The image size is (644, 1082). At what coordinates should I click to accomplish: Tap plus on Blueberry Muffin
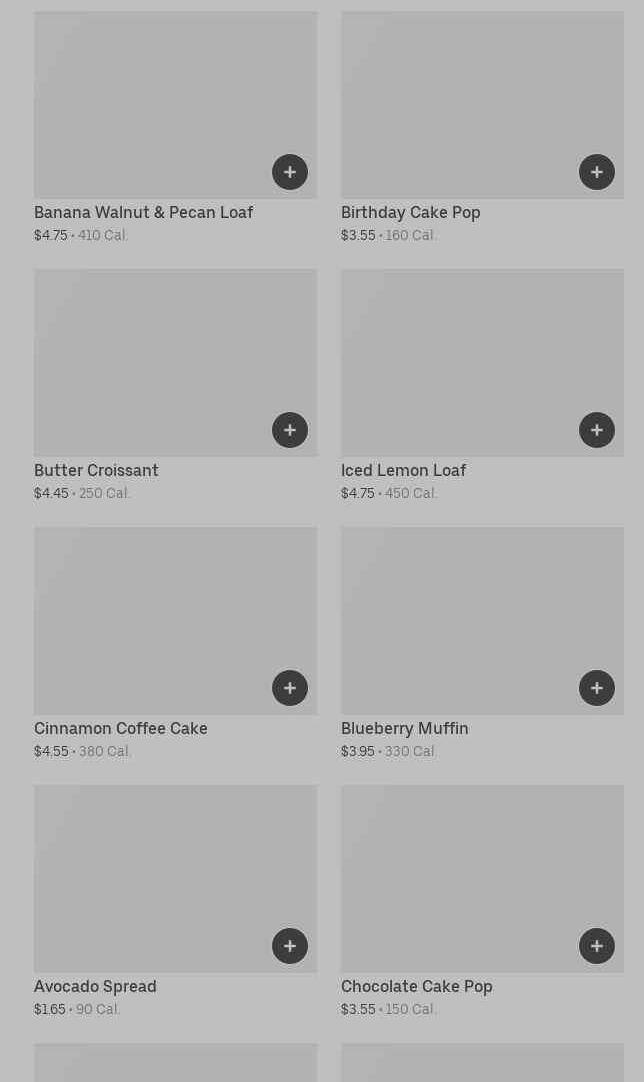point(597,688)
